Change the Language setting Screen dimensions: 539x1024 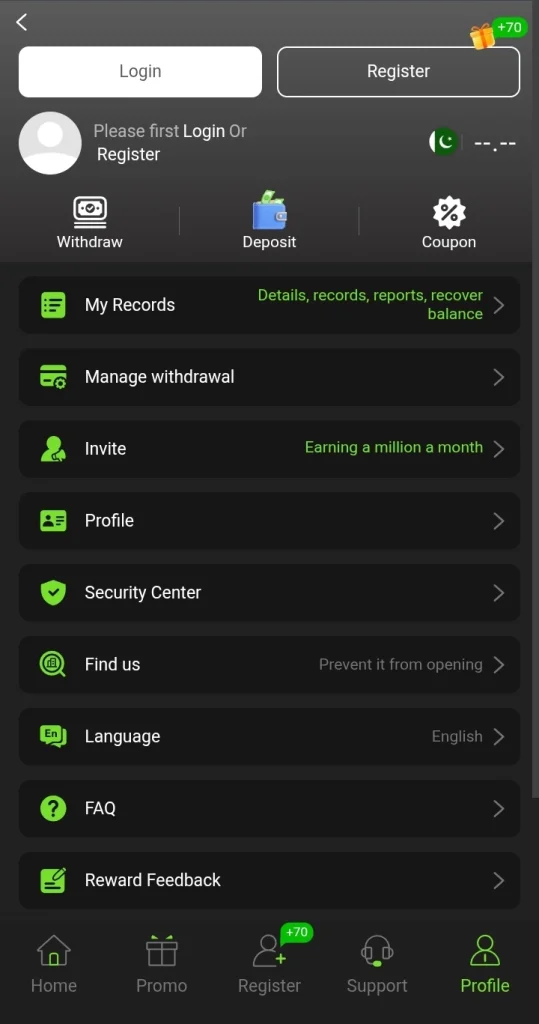269,736
